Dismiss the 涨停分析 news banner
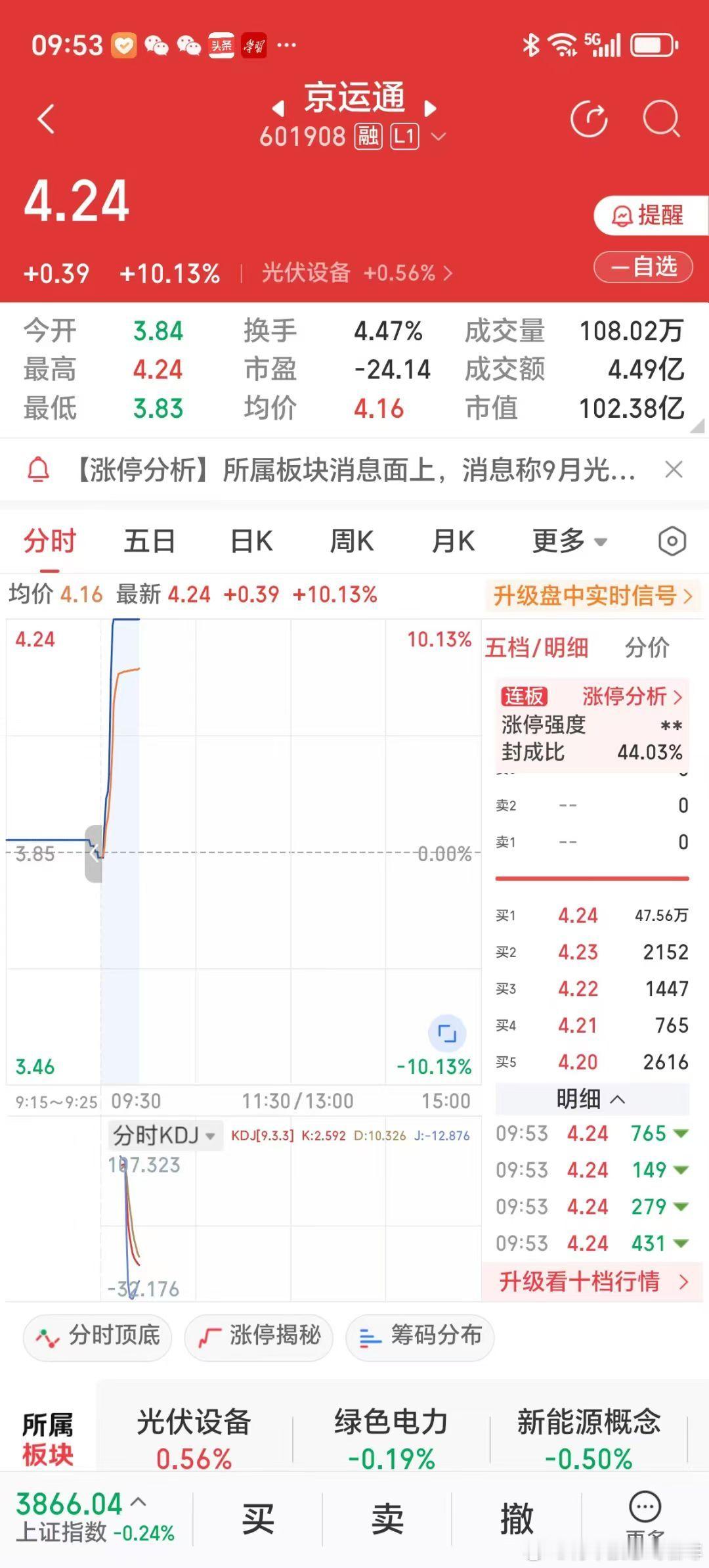The height and width of the screenshot is (1568, 709). [674, 470]
